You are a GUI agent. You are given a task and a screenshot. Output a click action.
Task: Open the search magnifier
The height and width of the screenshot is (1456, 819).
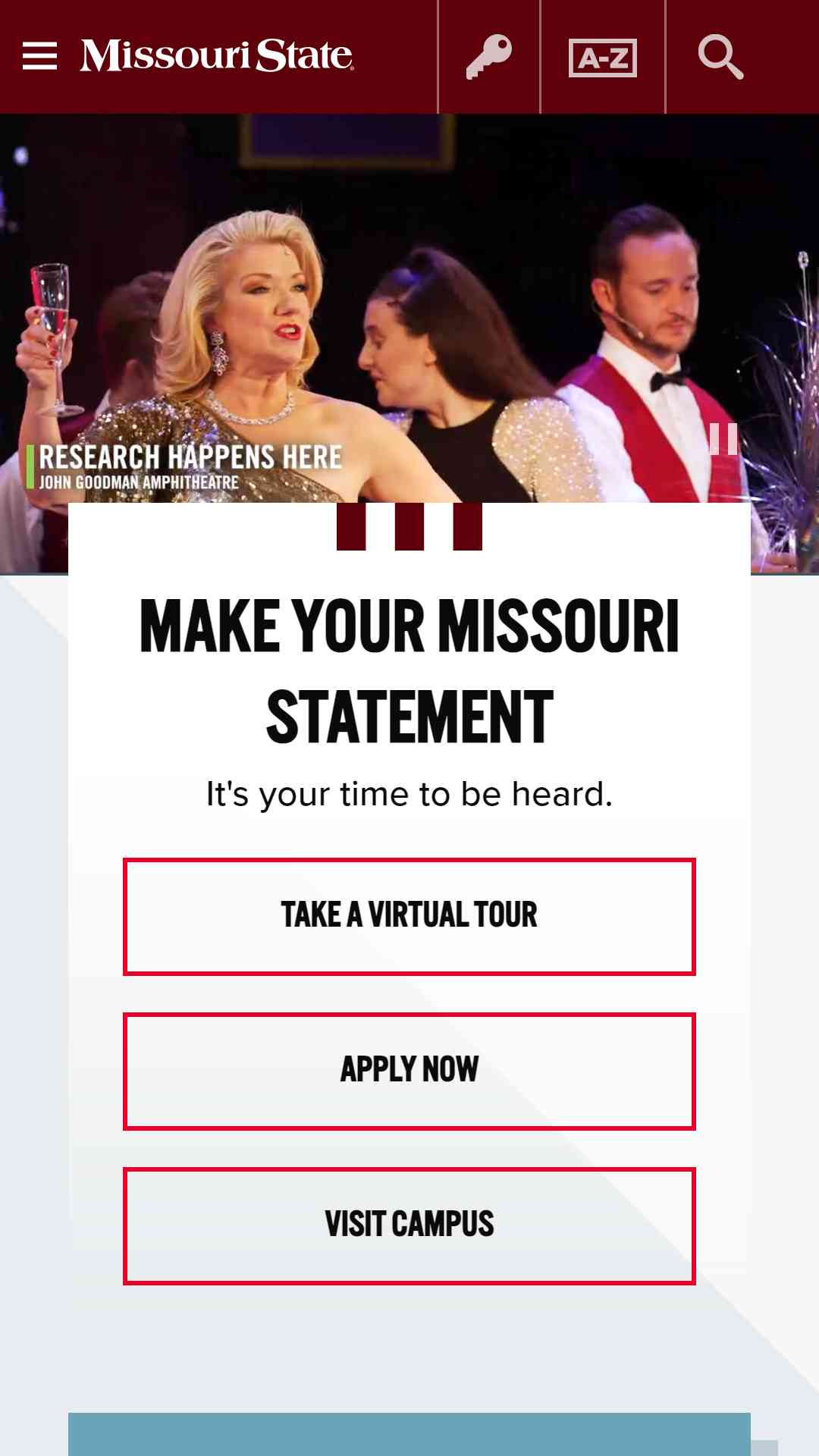pyautogui.click(x=720, y=57)
